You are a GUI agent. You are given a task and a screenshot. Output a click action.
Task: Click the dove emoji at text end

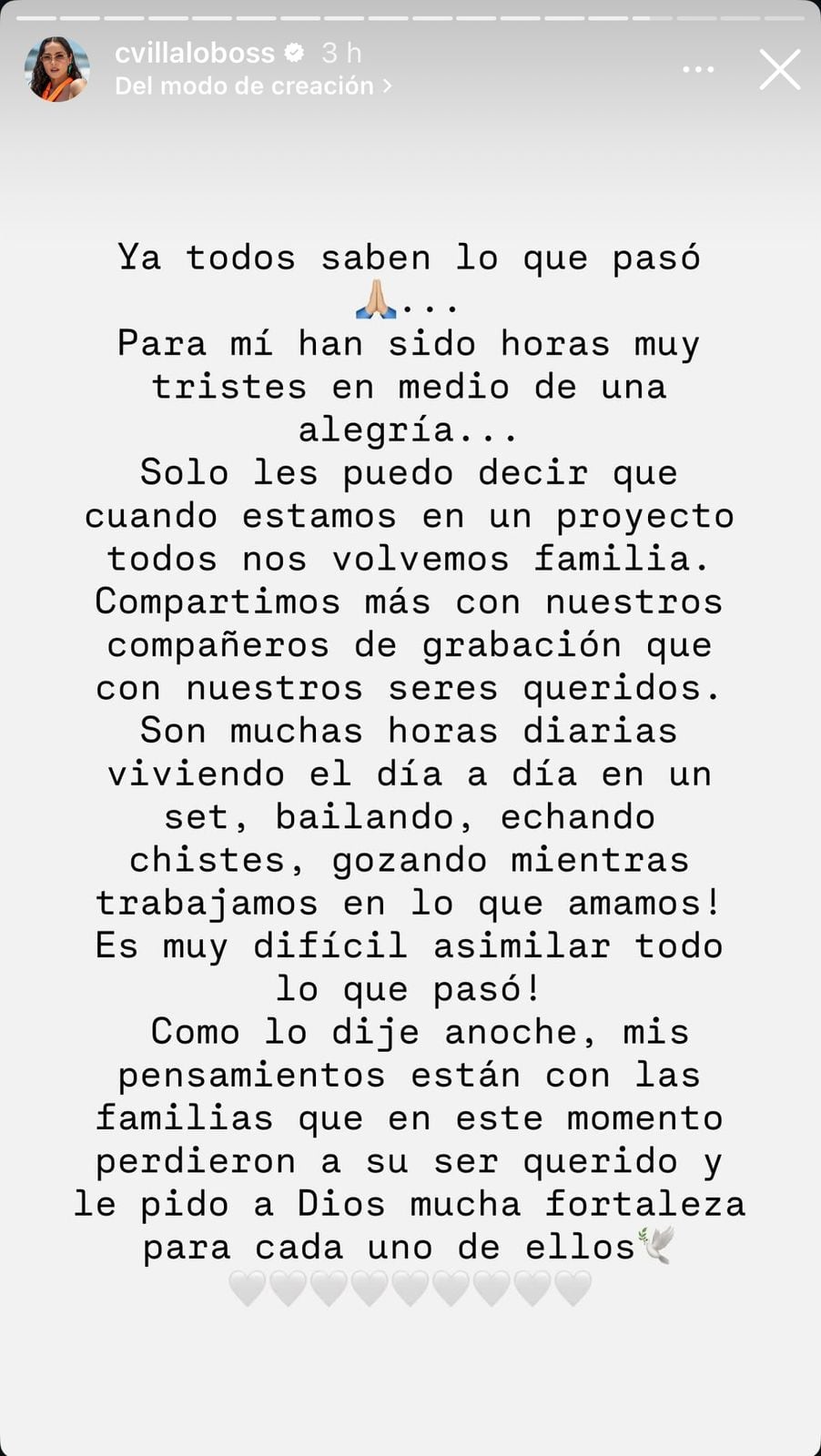[x=657, y=1245]
